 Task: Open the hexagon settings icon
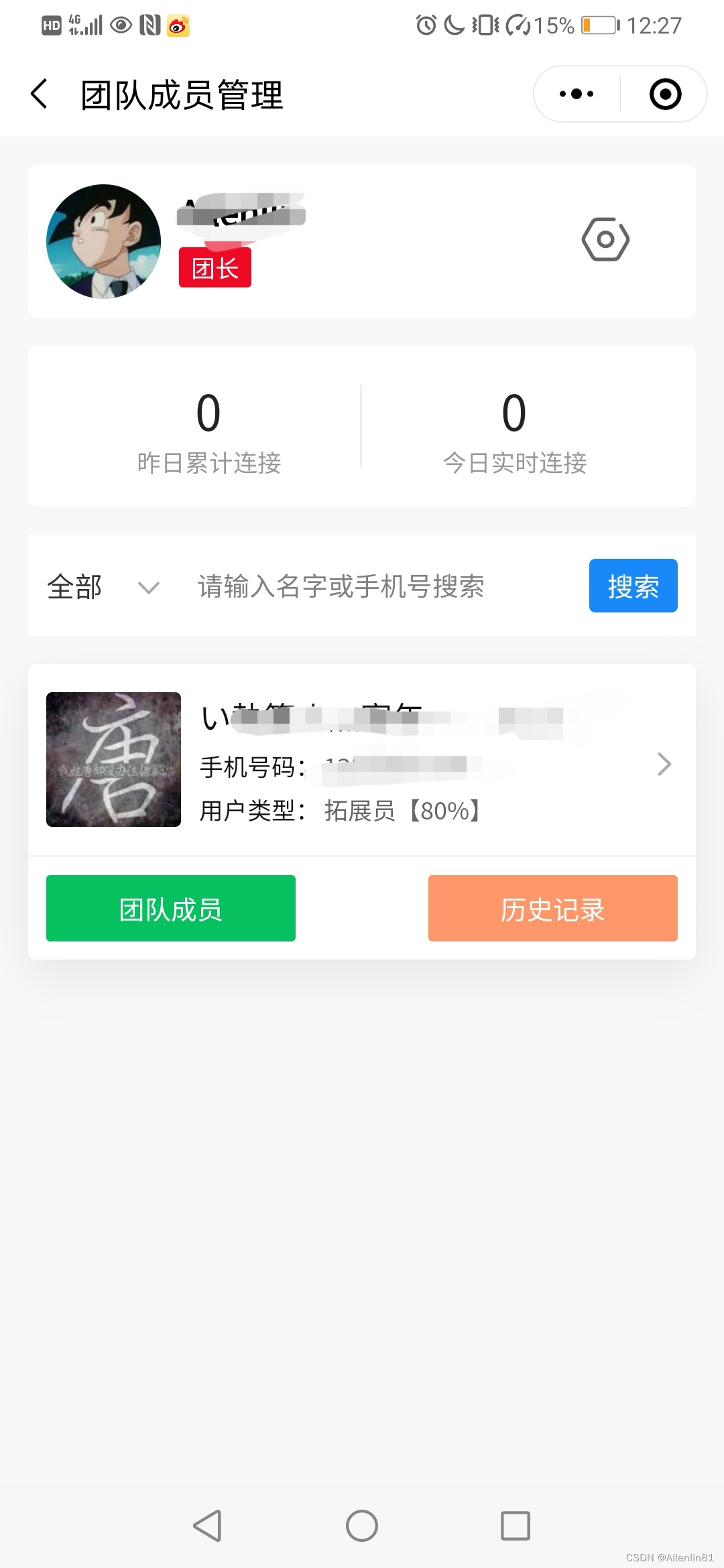[605, 239]
